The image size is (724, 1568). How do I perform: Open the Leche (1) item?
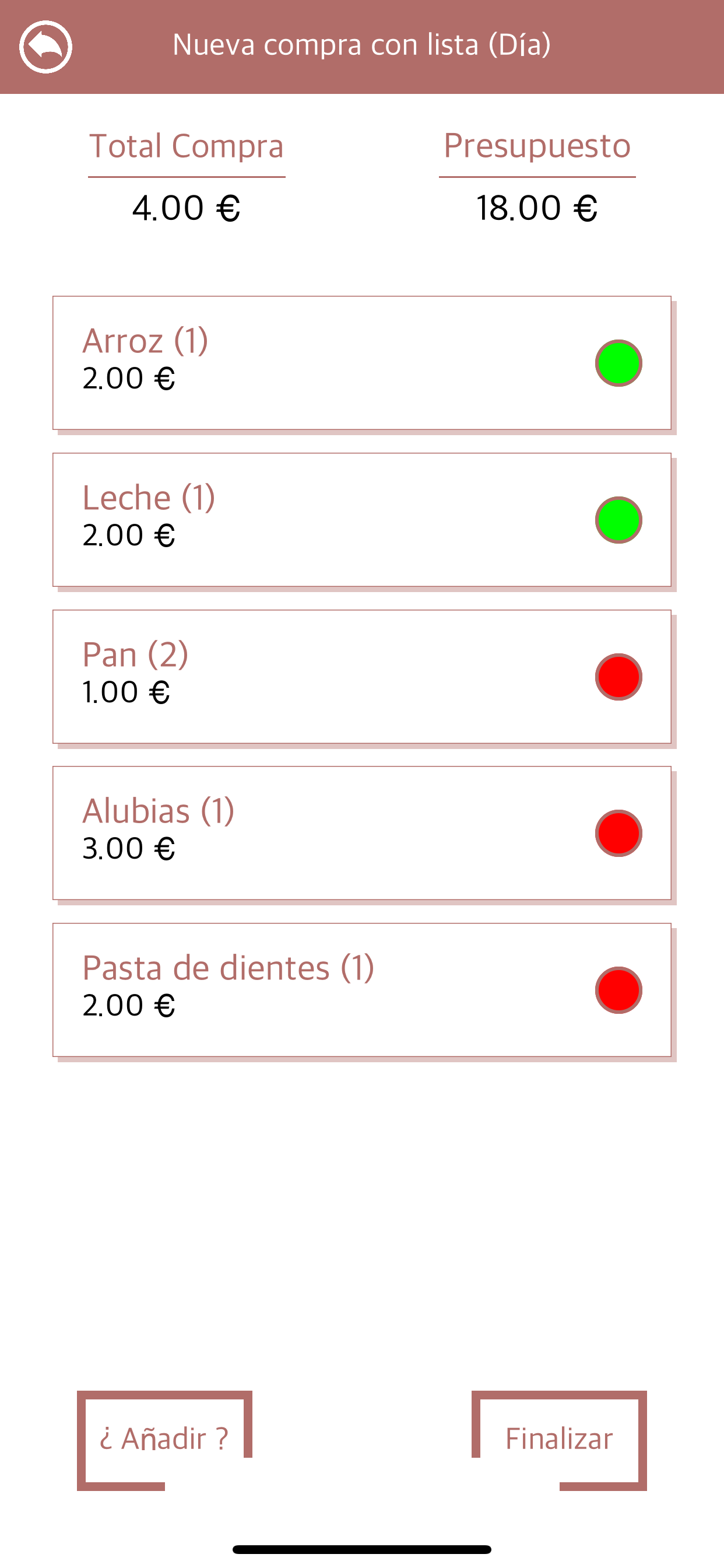coord(362,520)
